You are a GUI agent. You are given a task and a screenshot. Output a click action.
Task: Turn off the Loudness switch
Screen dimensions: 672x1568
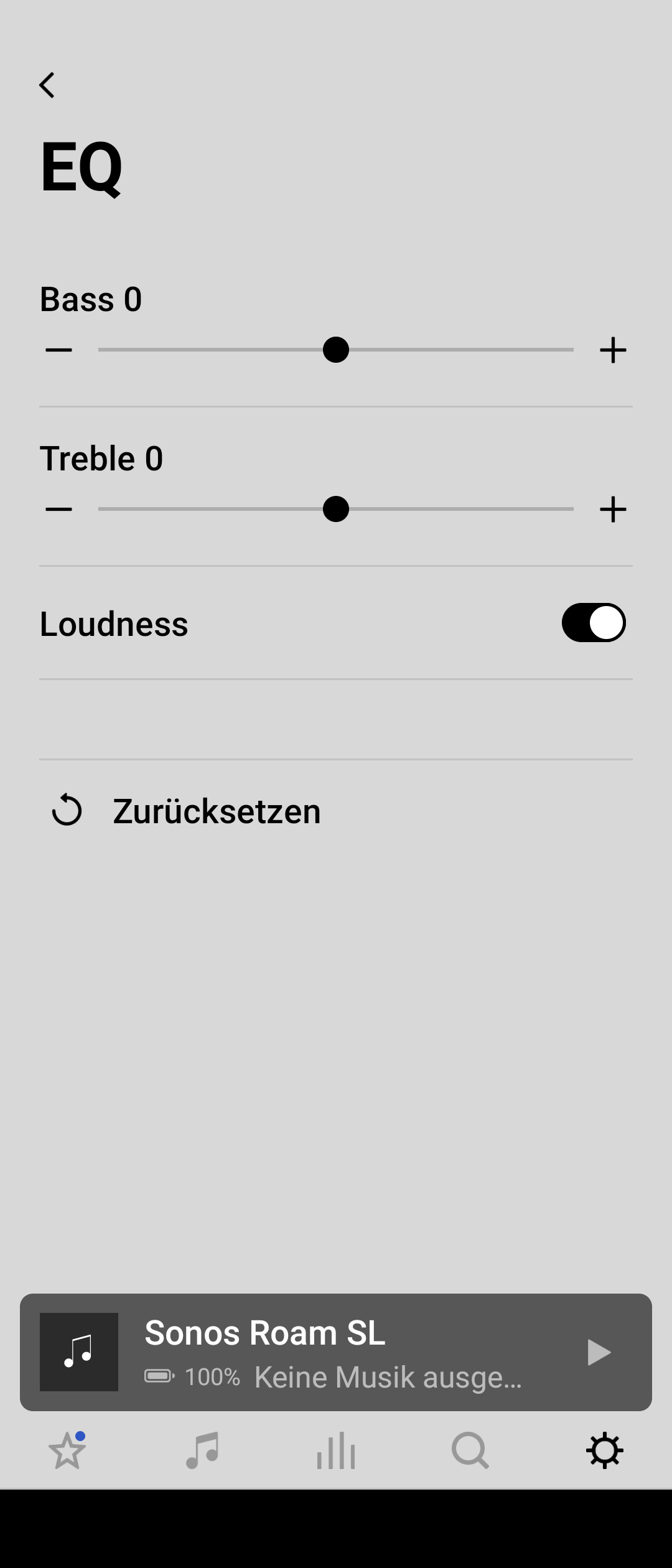point(594,623)
